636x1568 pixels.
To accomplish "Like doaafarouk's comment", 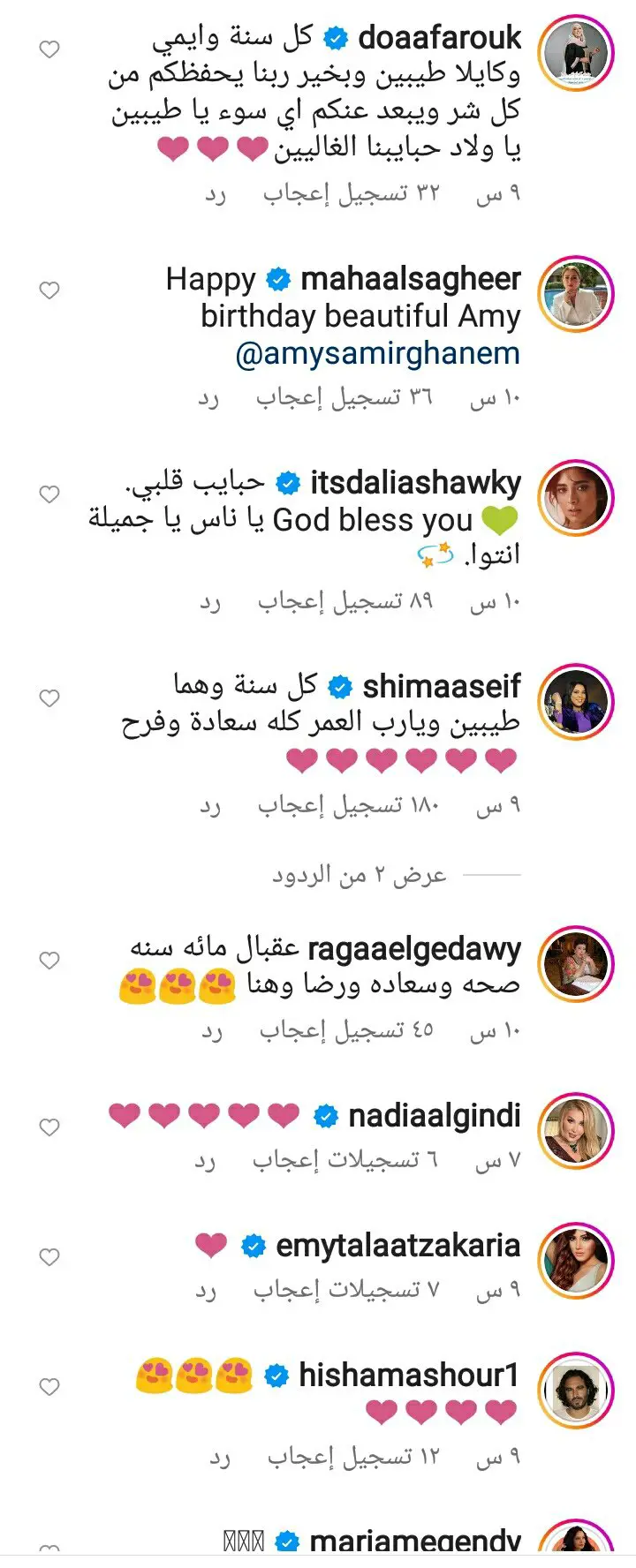I will 49,50.
